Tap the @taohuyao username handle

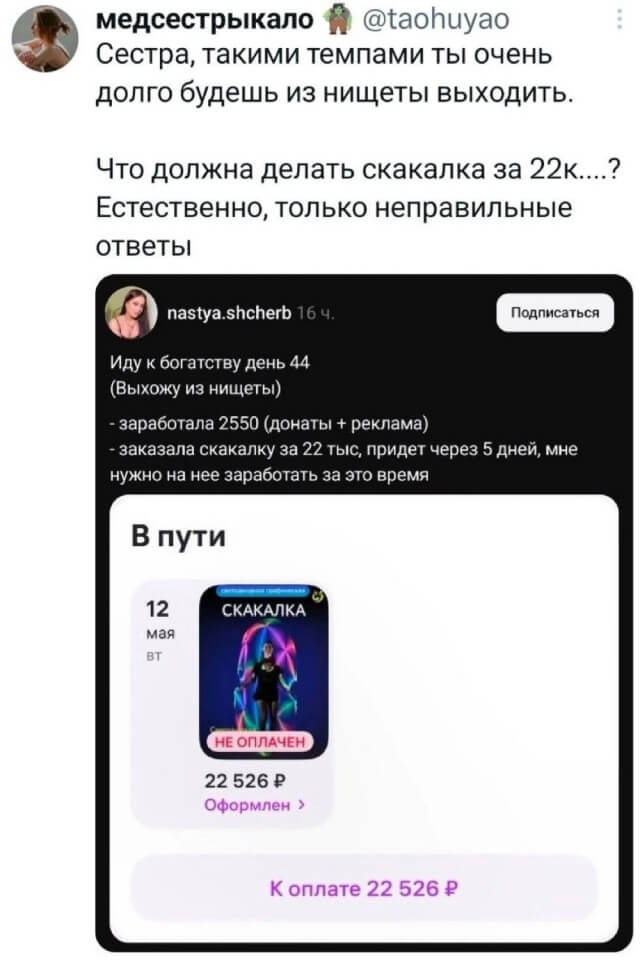point(436,19)
